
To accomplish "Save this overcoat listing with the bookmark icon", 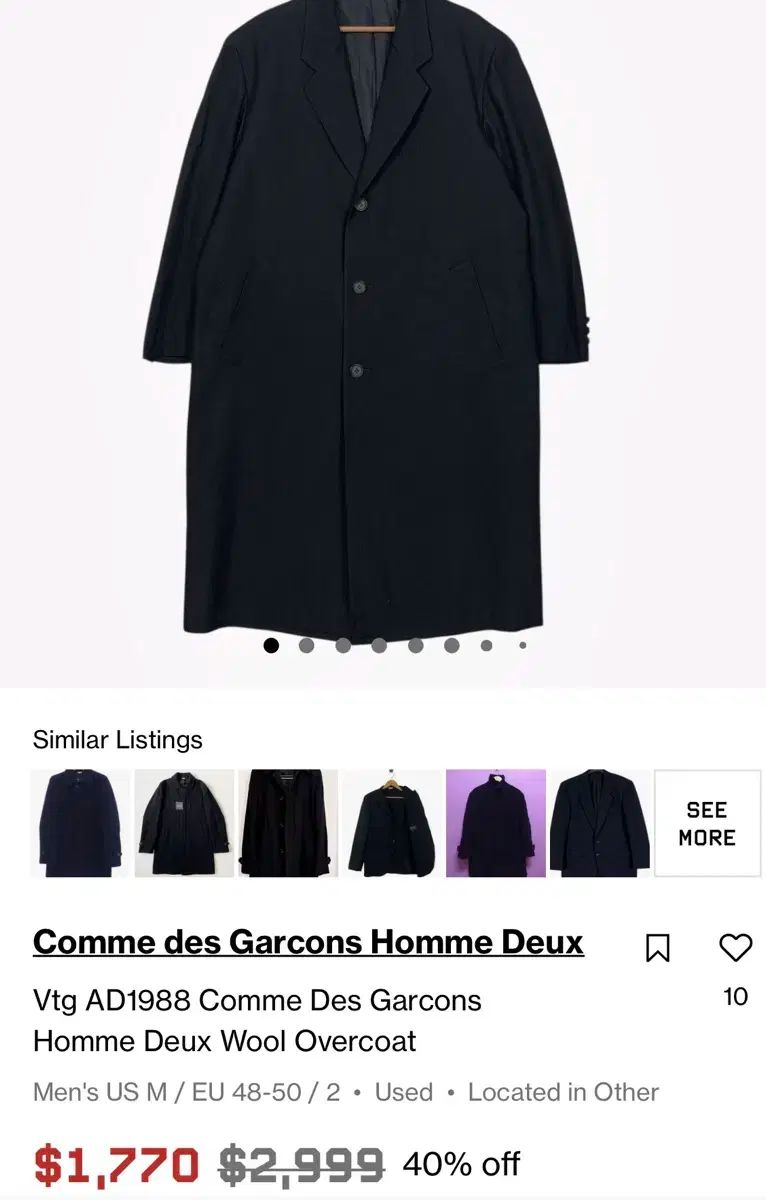I will 657,947.
